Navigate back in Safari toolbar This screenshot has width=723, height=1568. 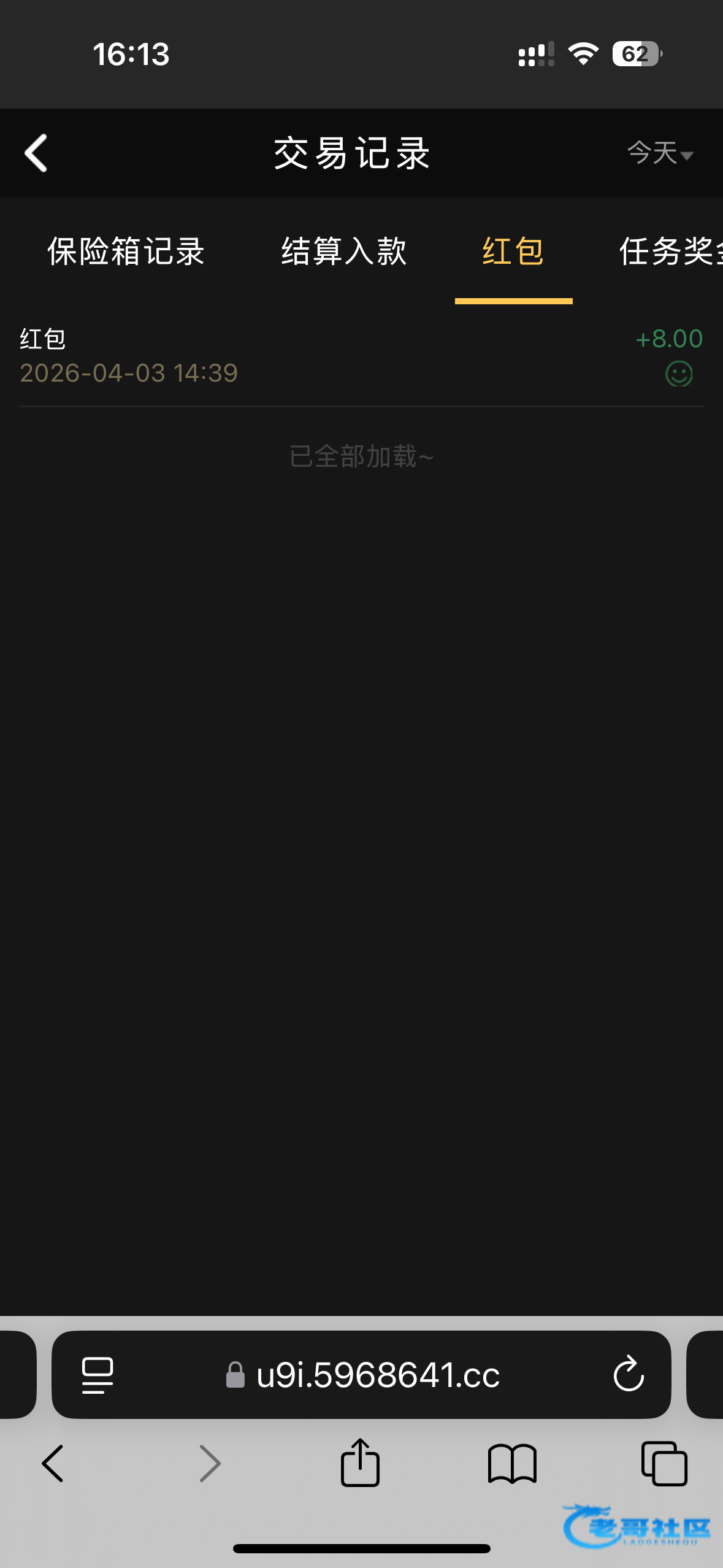pos(53,1464)
